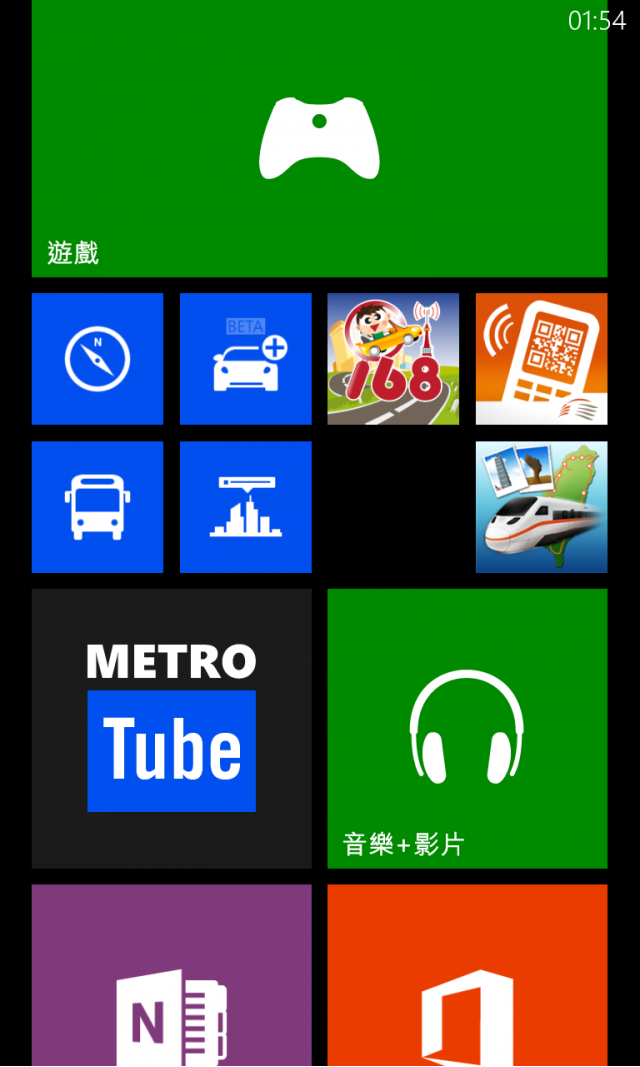Open the orange Office tile
This screenshot has height=1067, width=640.
click(467, 975)
